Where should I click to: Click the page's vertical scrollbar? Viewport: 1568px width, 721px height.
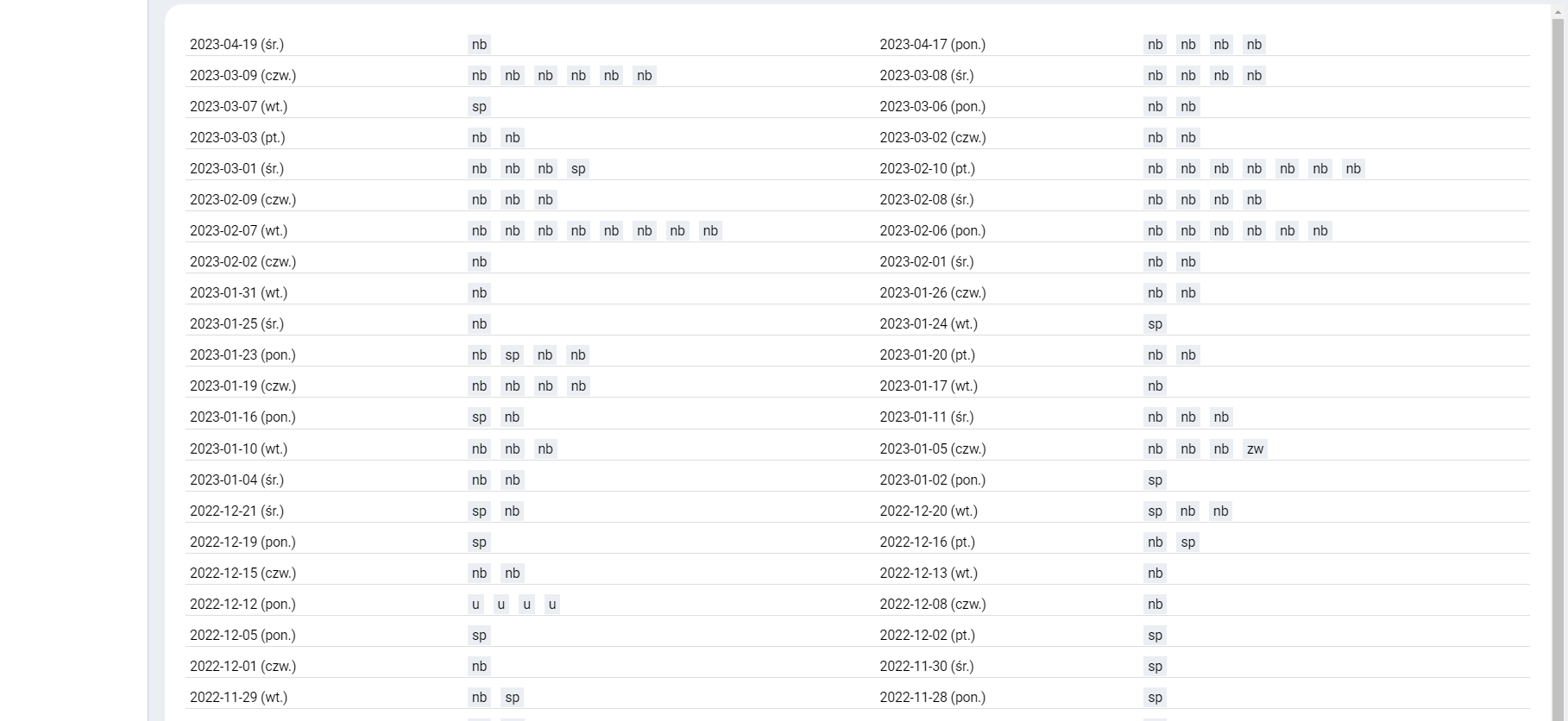coord(1559,345)
